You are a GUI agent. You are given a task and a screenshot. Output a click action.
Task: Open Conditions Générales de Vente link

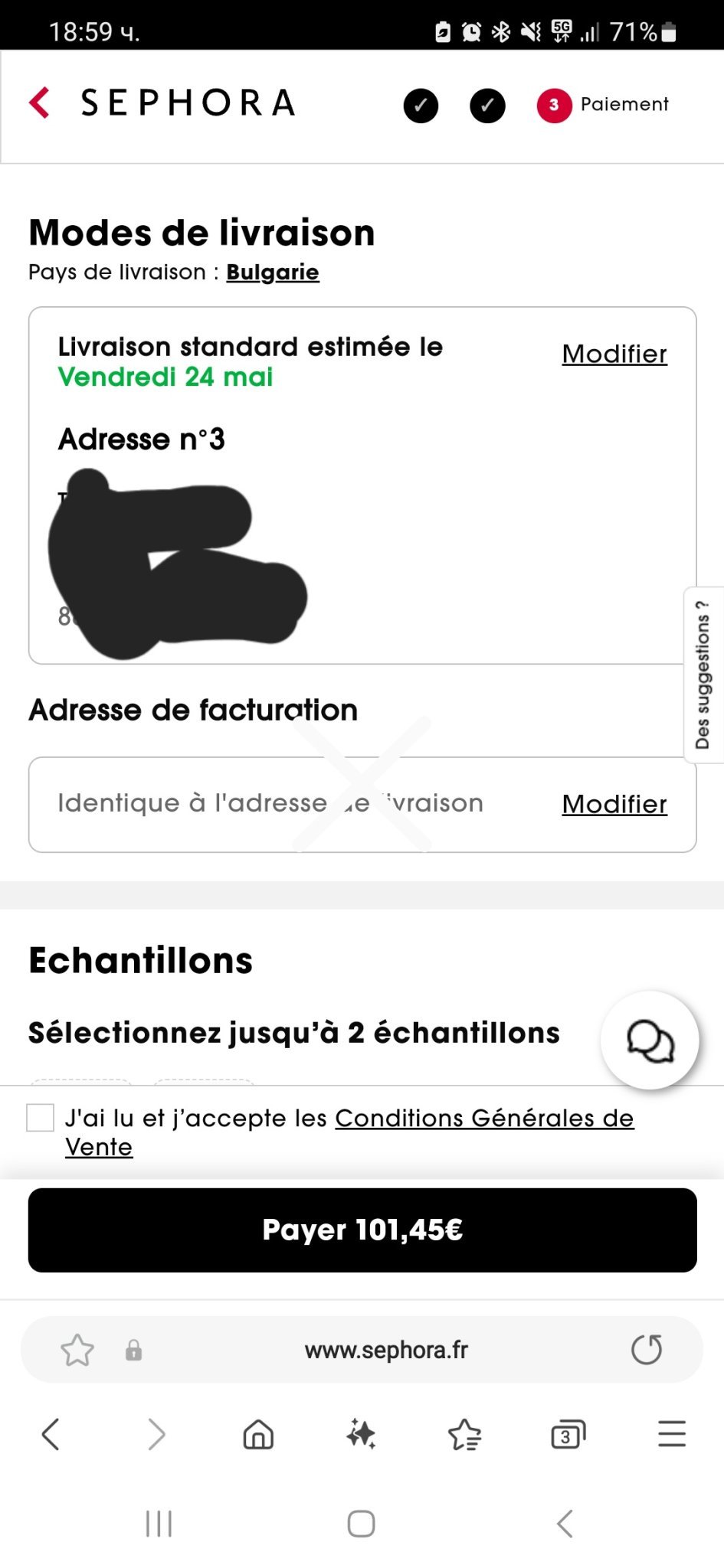[483, 1119]
